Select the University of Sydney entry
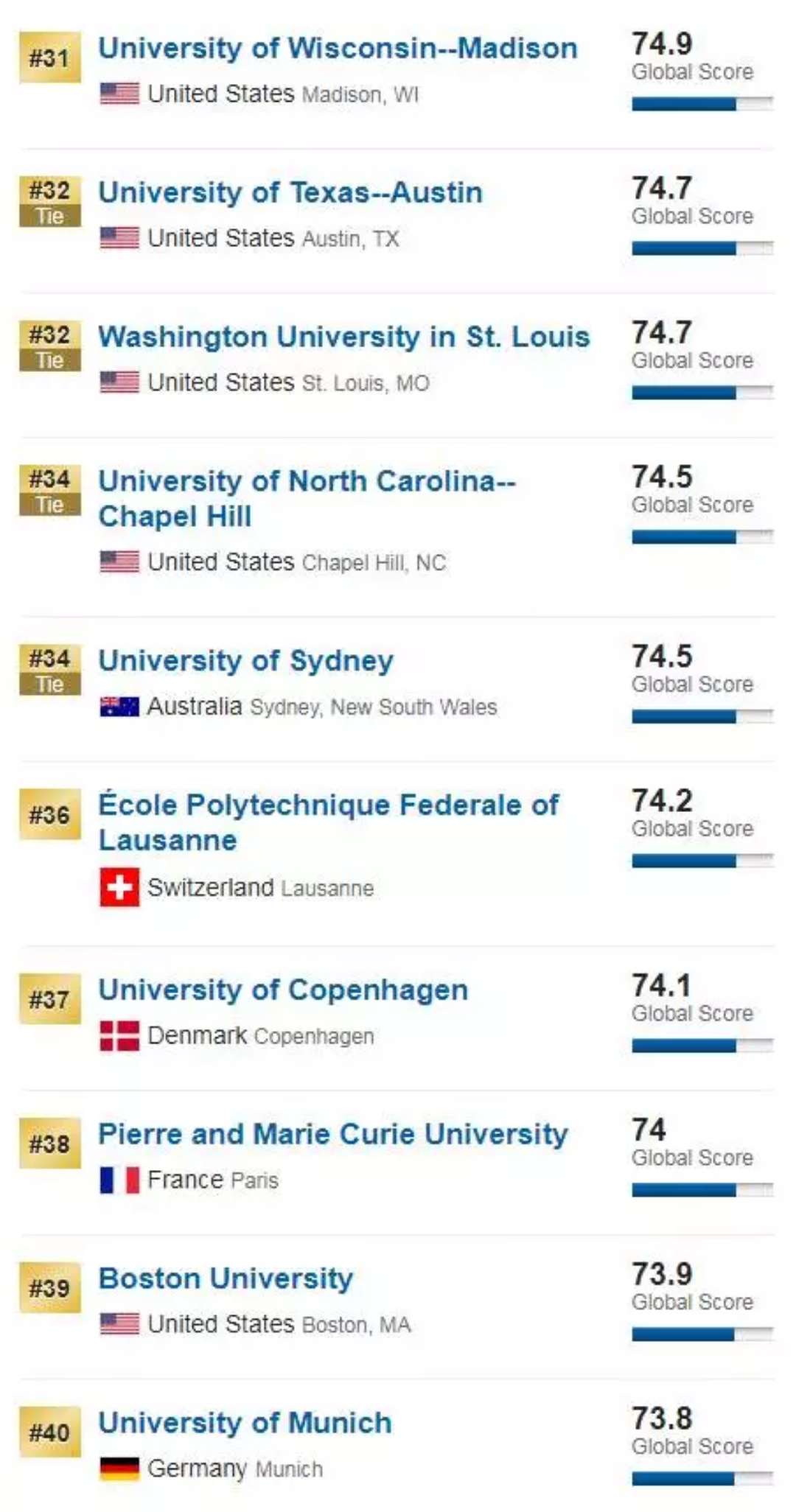 [246, 662]
